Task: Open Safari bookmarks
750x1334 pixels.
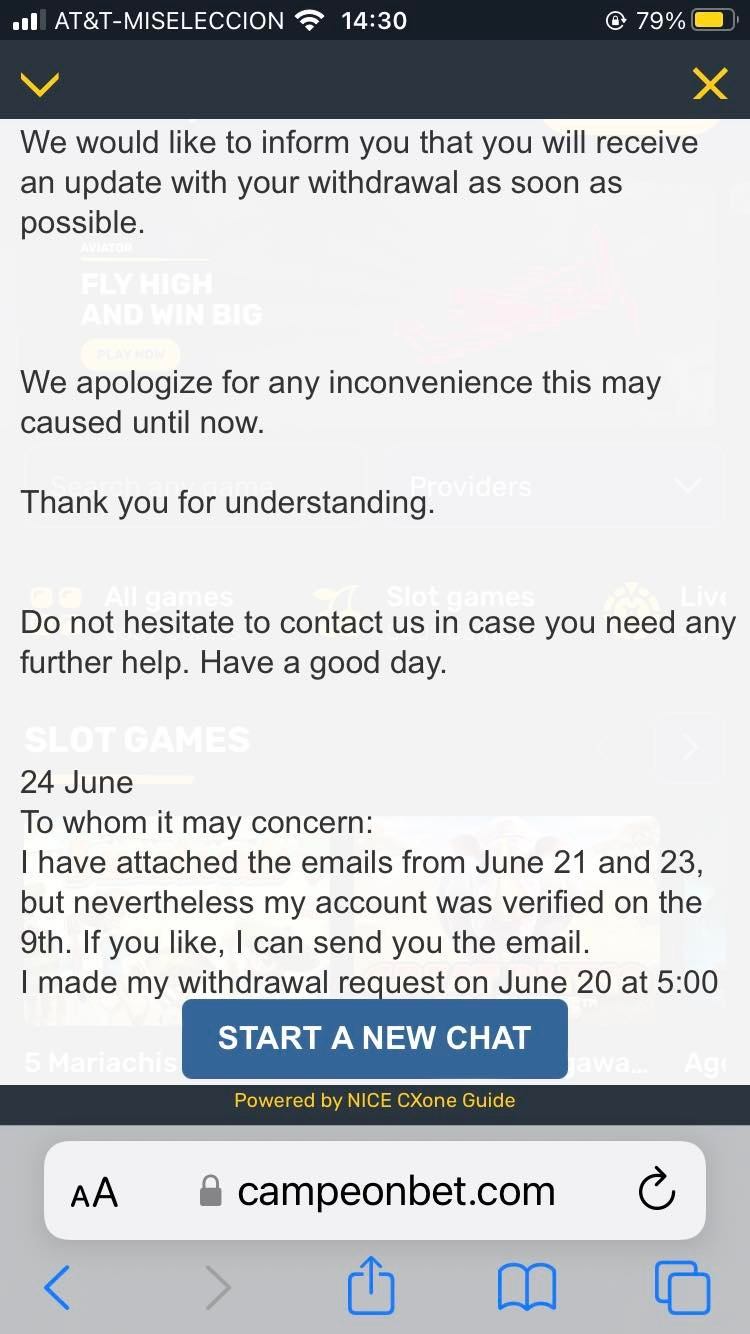Action: pos(526,1288)
